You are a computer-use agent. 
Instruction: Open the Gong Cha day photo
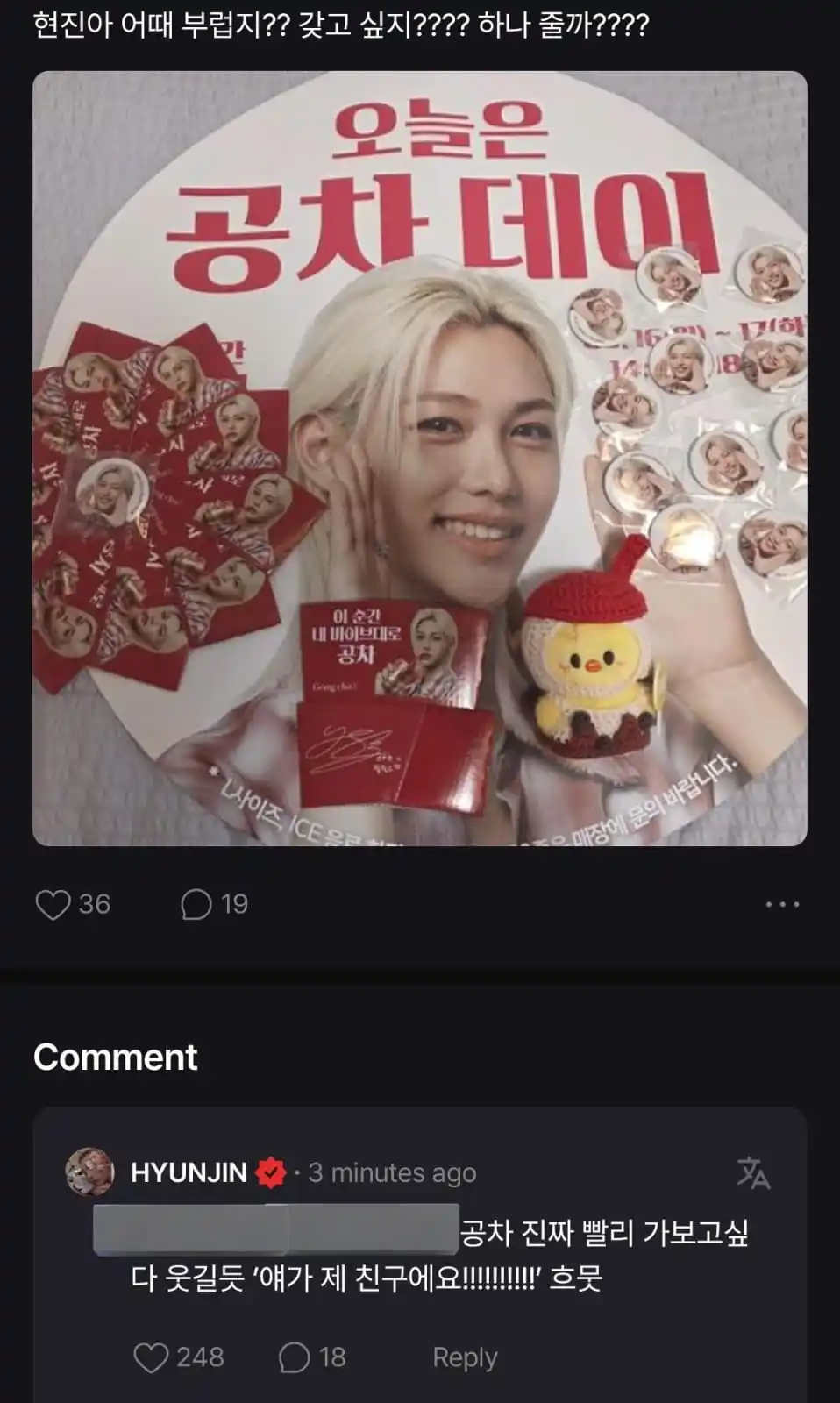point(419,458)
